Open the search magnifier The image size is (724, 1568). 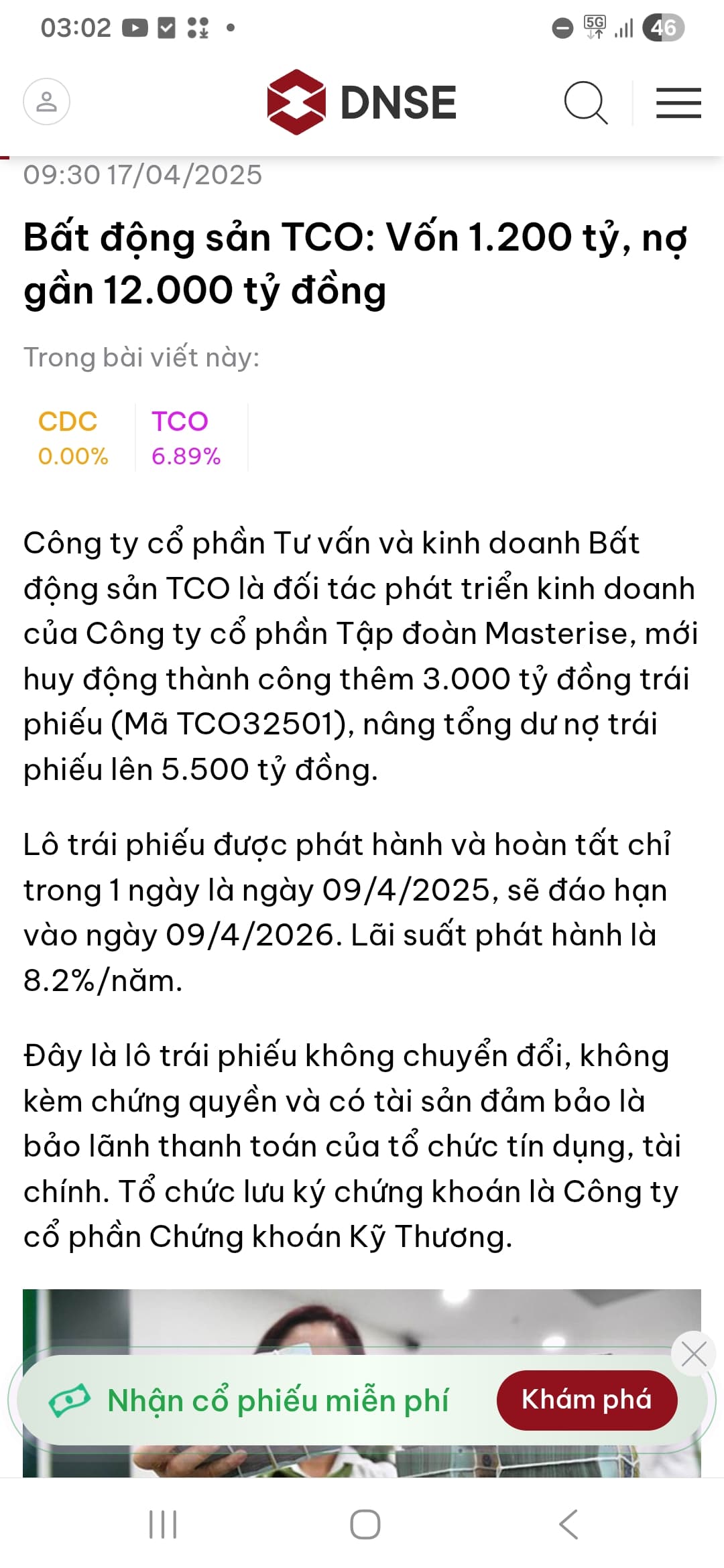(585, 103)
